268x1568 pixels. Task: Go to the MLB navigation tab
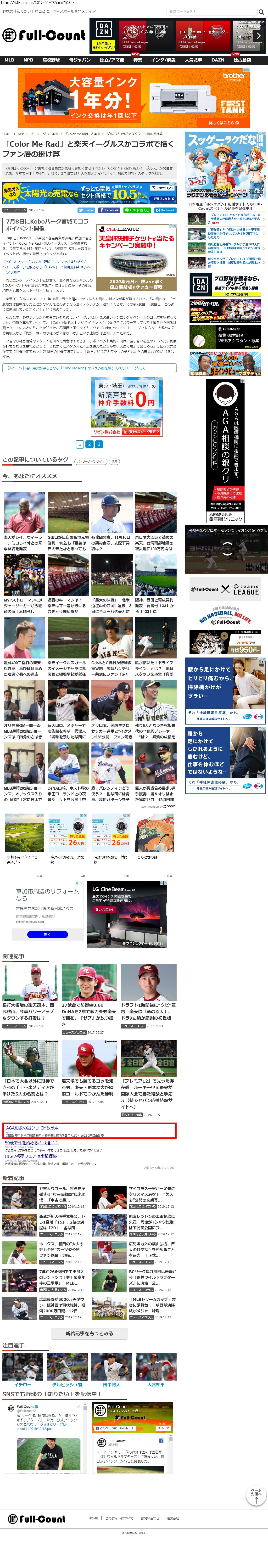(x=9, y=60)
